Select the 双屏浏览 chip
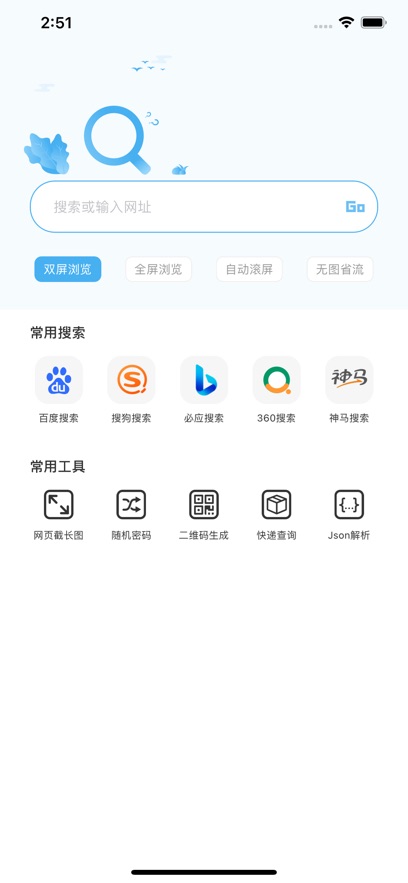 click(x=68, y=269)
